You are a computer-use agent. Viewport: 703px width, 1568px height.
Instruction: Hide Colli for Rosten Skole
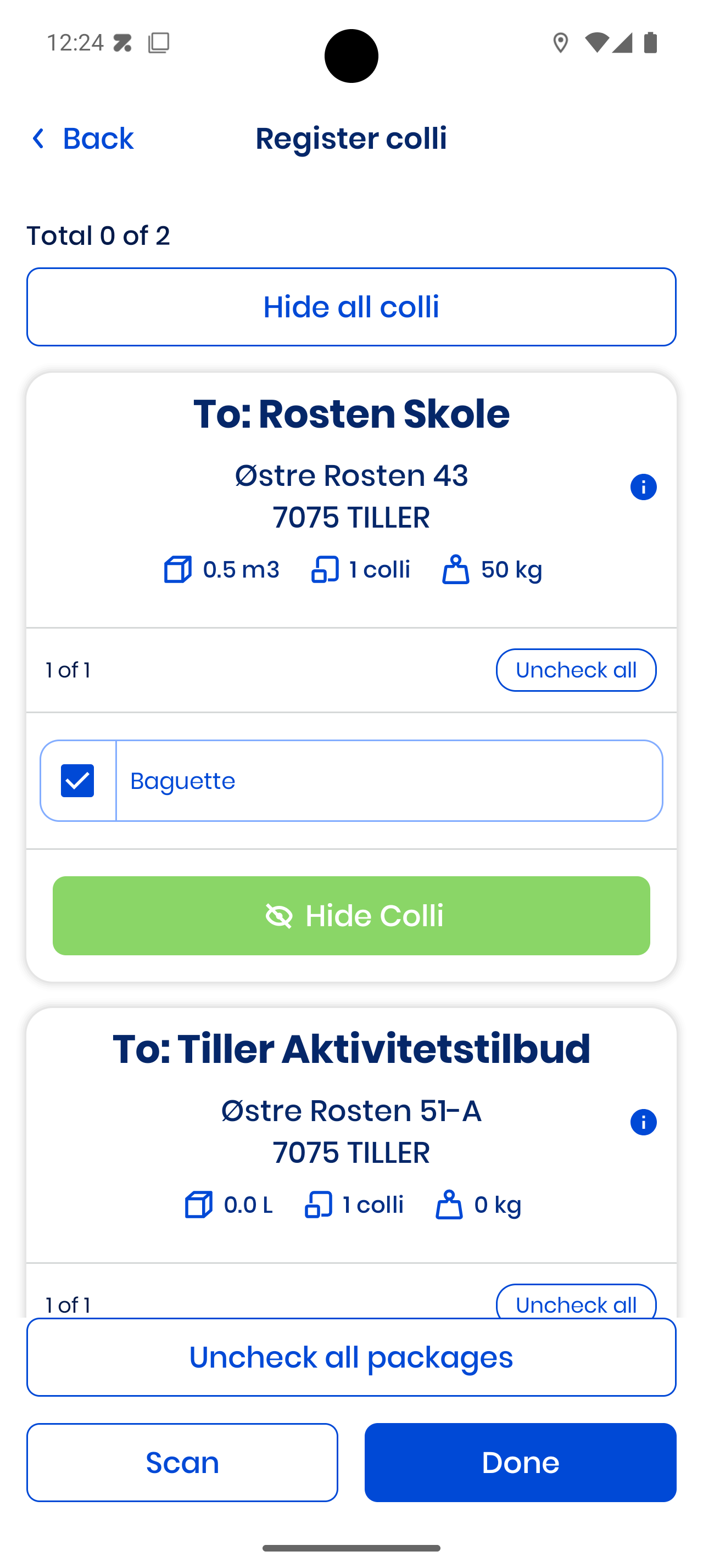pyautogui.click(x=351, y=915)
